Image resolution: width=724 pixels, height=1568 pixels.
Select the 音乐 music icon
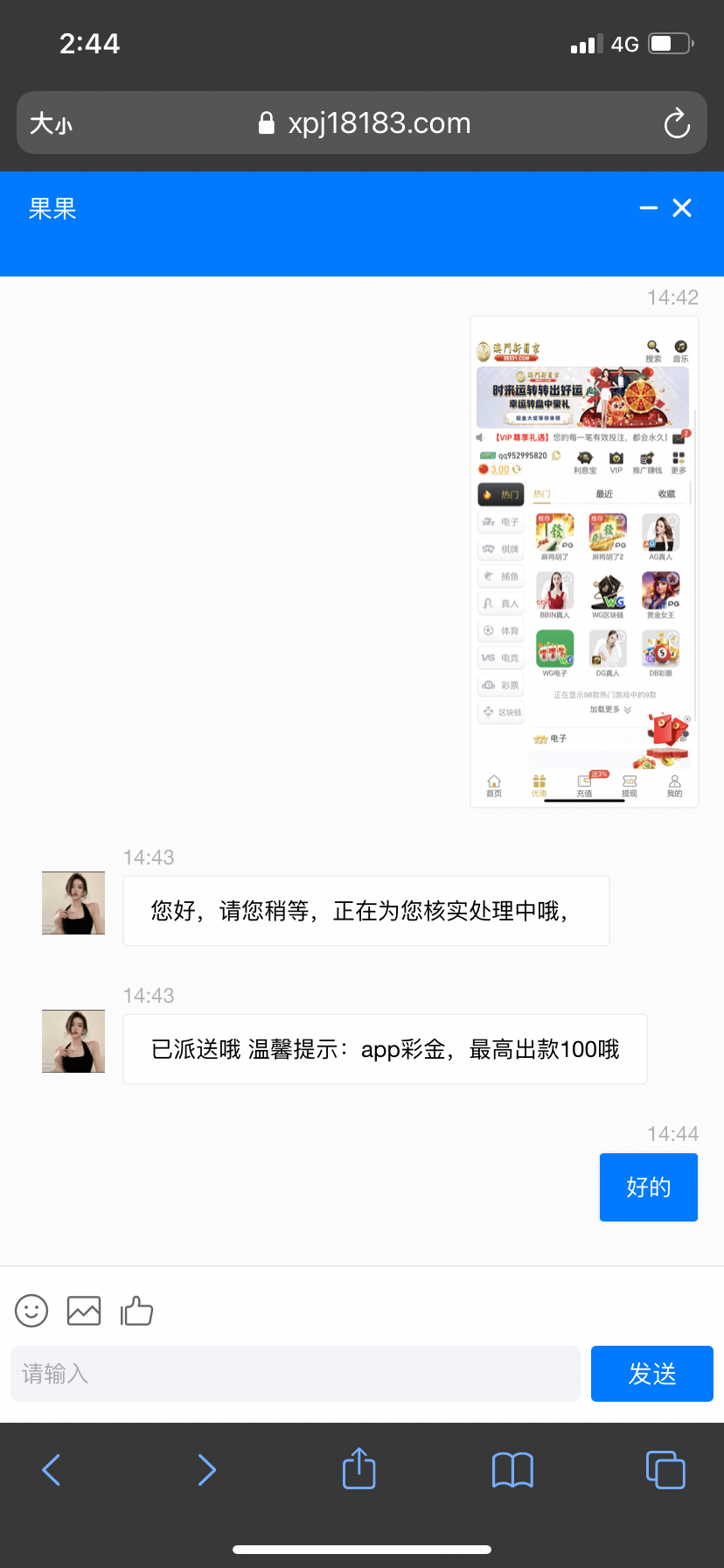pos(681,346)
